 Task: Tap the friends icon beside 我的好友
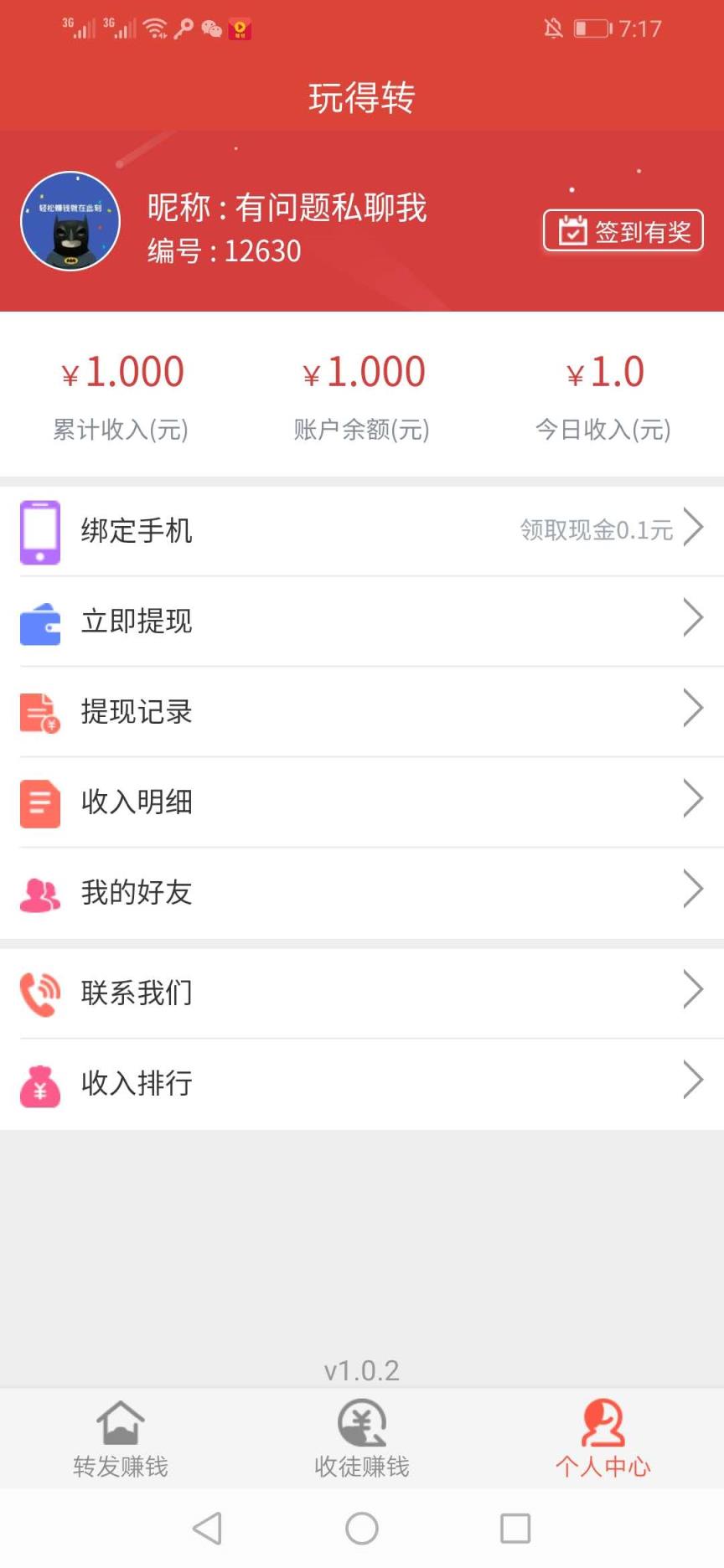point(39,893)
